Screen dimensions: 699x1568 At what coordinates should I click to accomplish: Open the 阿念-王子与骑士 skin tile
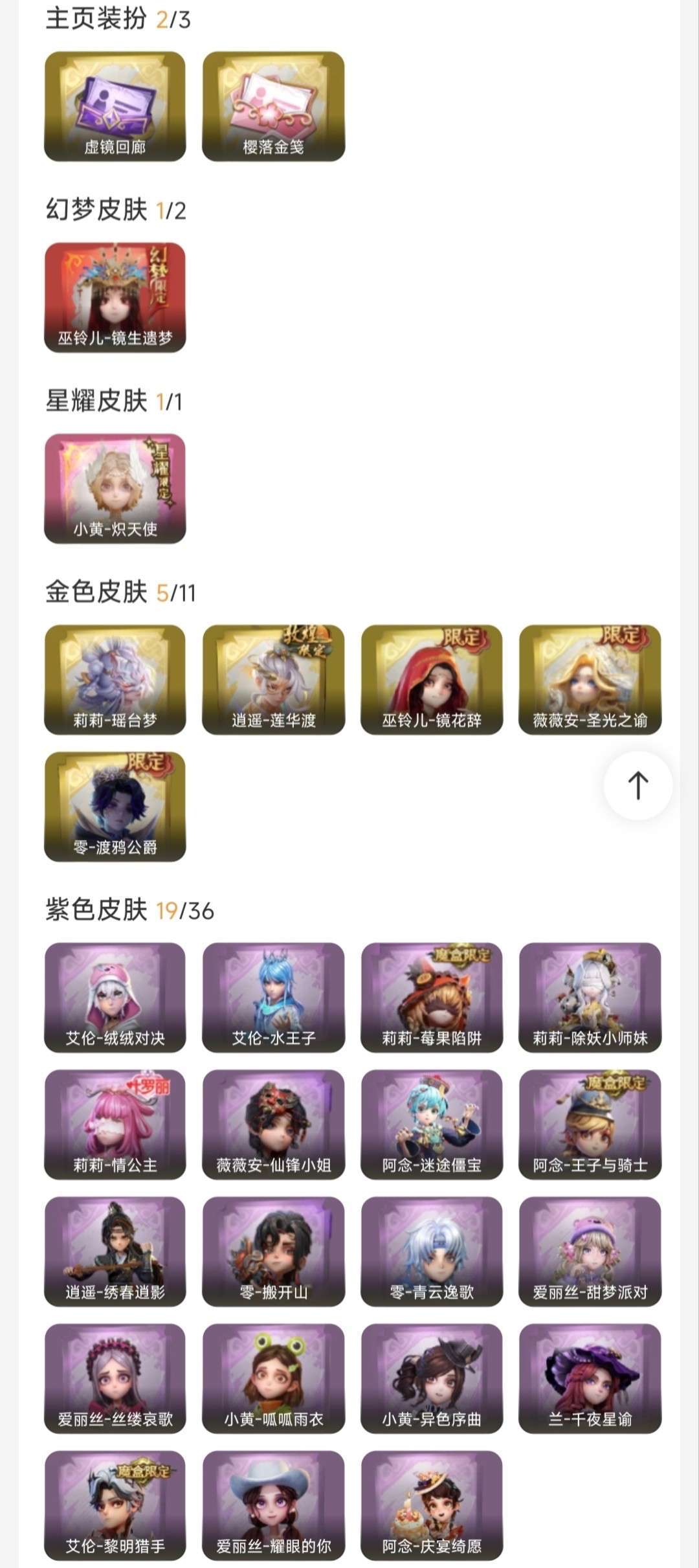(x=590, y=1124)
